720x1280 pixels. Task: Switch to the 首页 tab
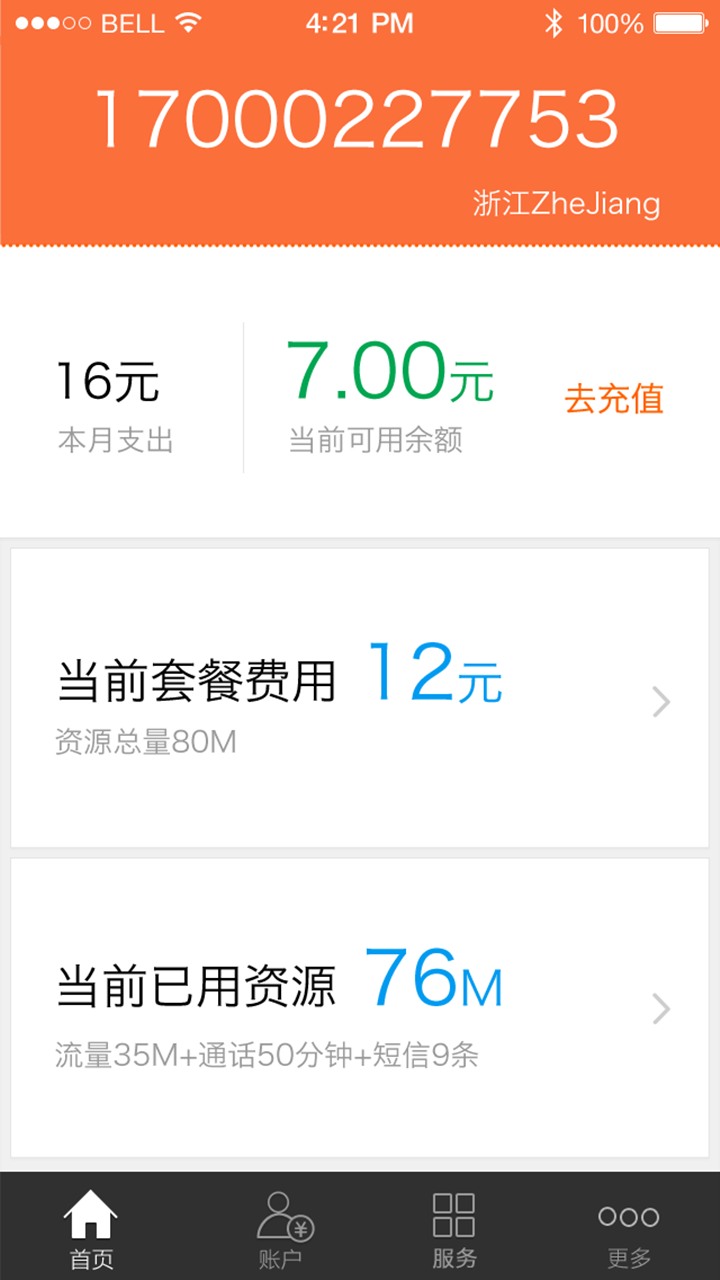[91, 1228]
